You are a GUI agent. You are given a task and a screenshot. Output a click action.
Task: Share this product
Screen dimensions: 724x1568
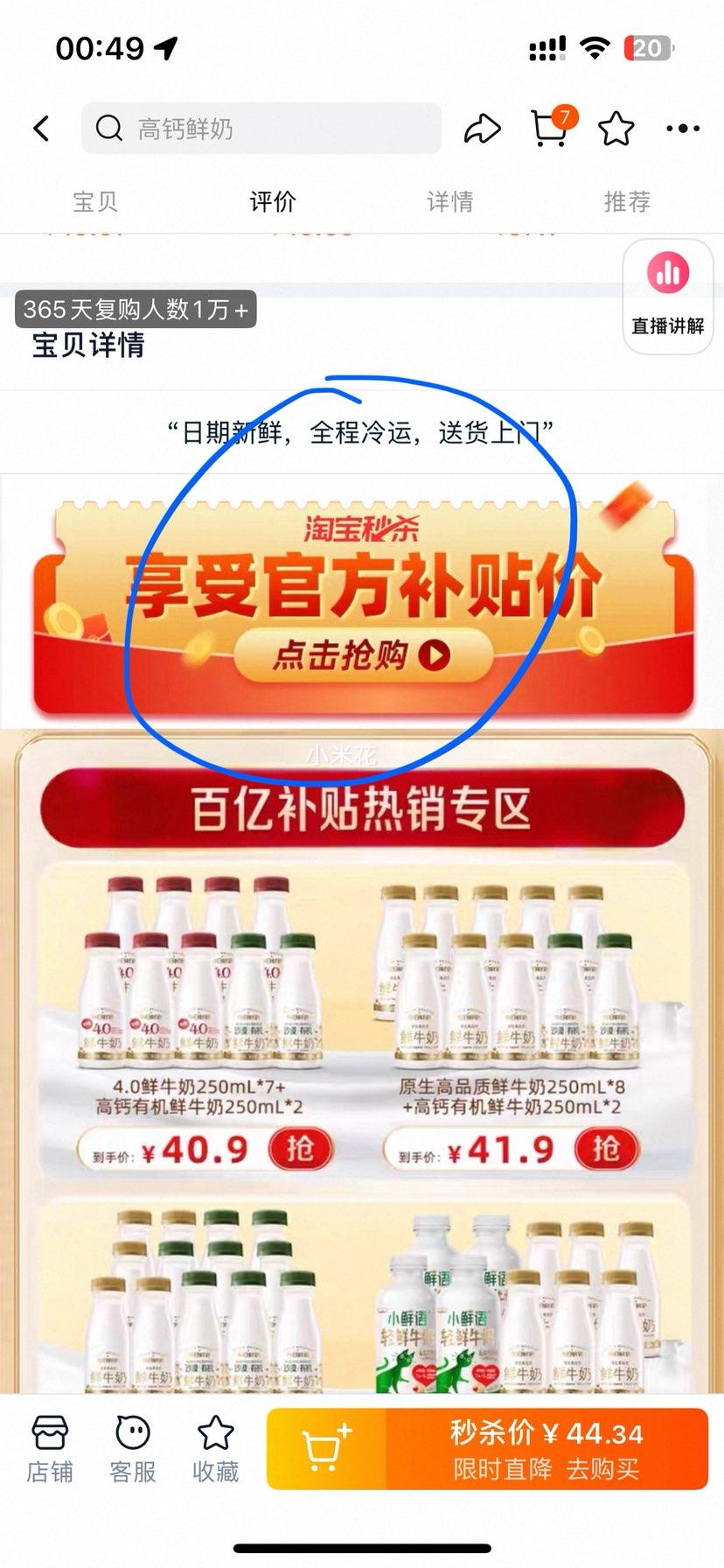point(482,129)
